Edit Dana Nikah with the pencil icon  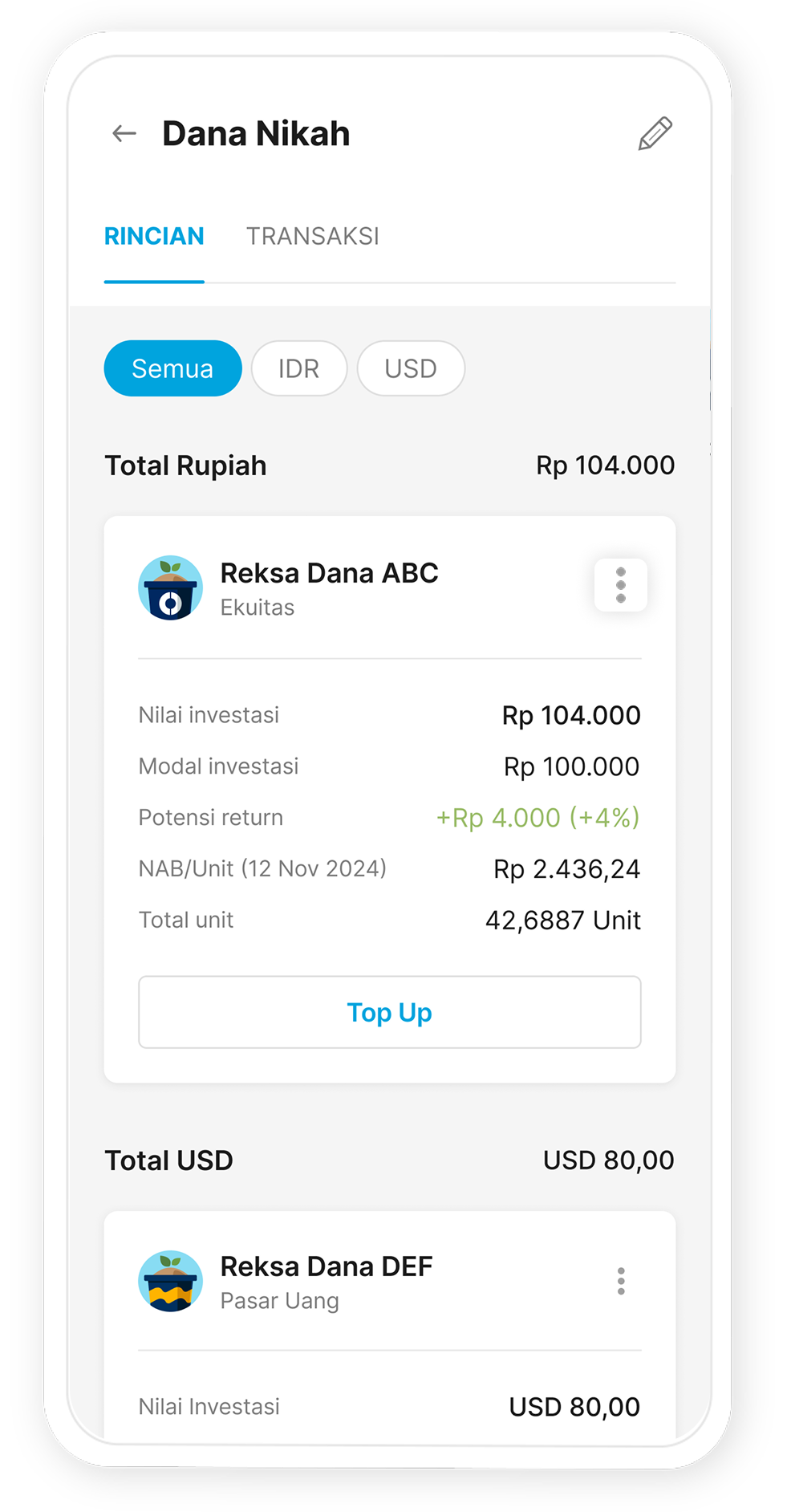[x=655, y=133]
